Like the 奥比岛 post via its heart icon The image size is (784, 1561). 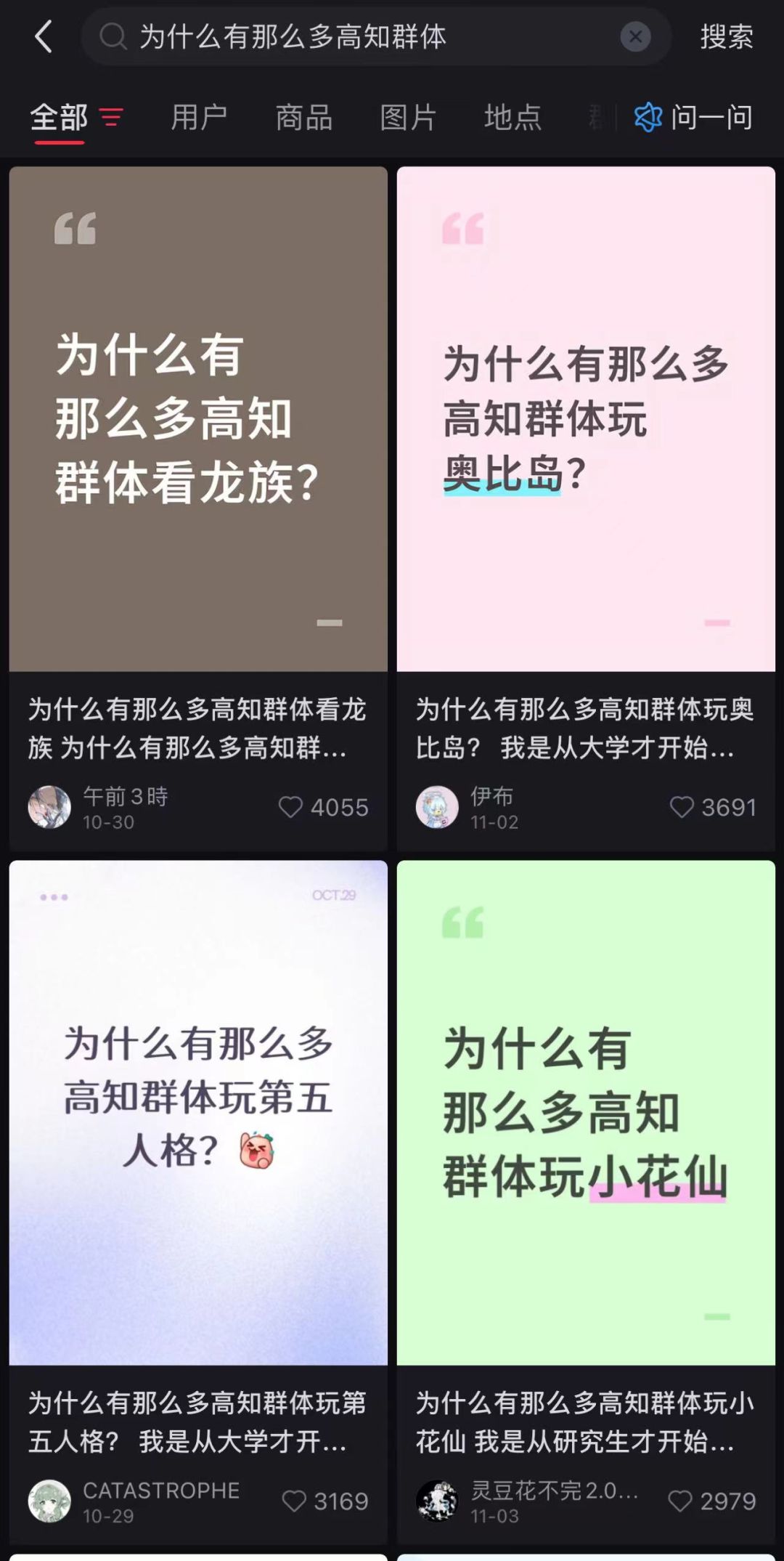click(681, 808)
